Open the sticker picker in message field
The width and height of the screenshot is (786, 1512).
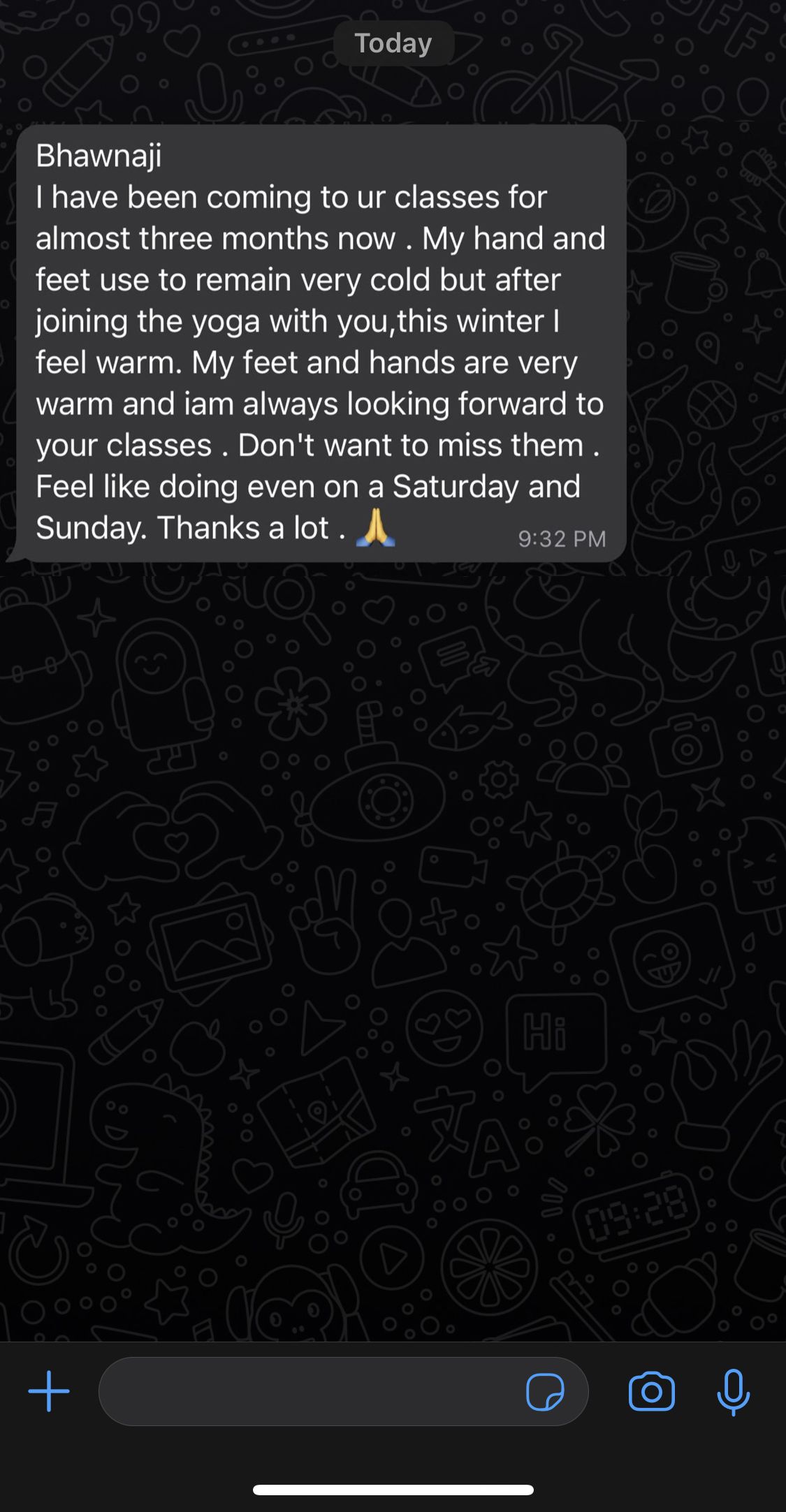545,1392
